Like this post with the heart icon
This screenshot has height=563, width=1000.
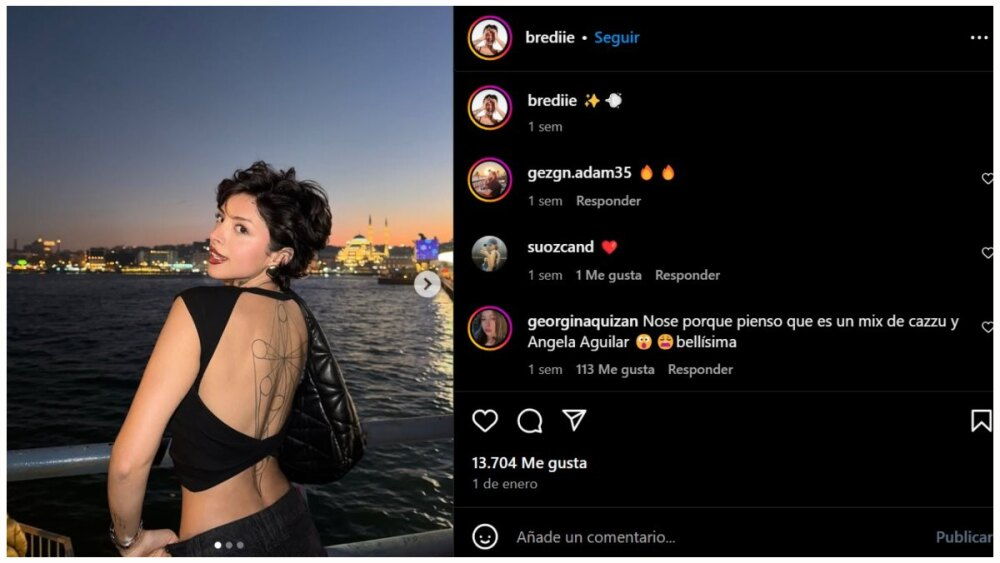coord(485,421)
